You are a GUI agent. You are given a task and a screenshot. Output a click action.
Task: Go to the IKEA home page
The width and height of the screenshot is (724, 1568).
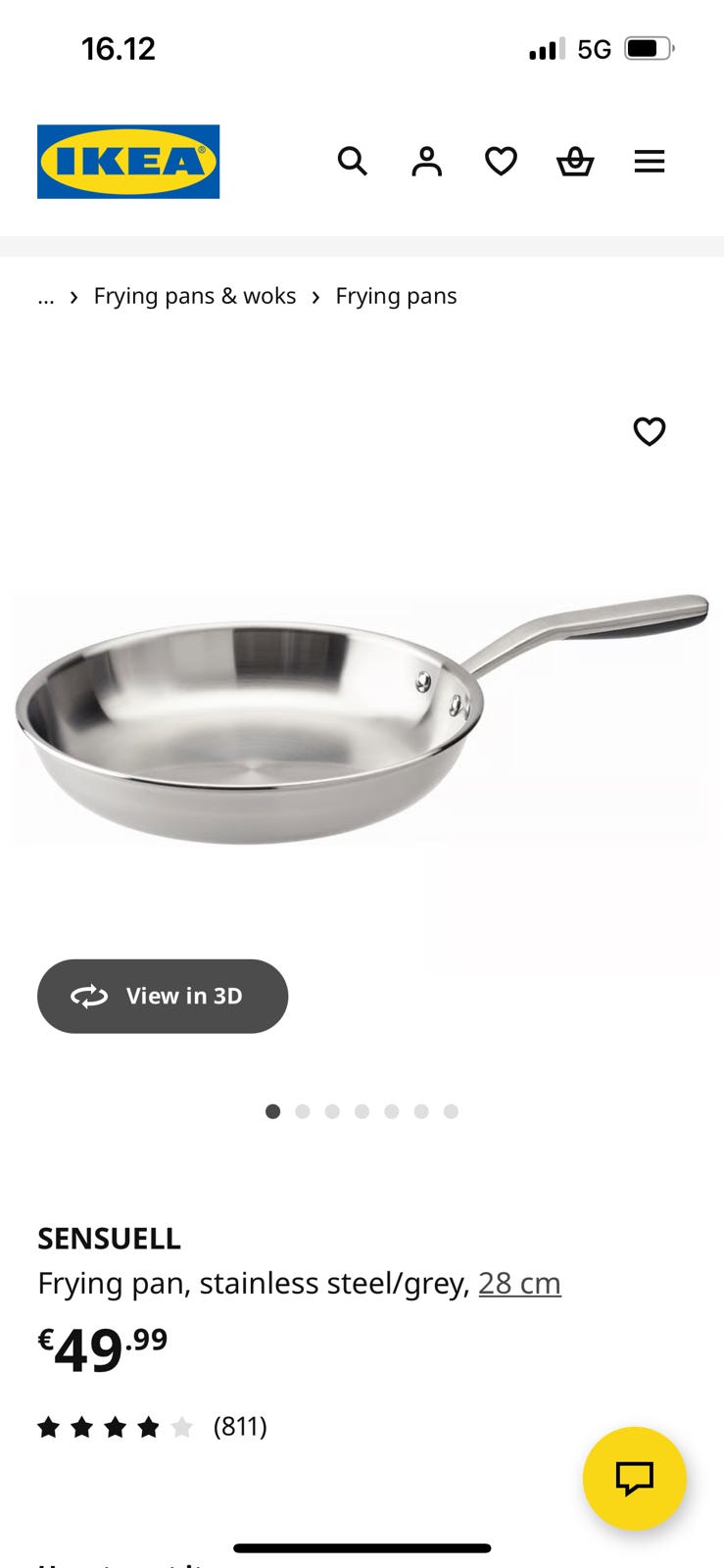(x=128, y=162)
